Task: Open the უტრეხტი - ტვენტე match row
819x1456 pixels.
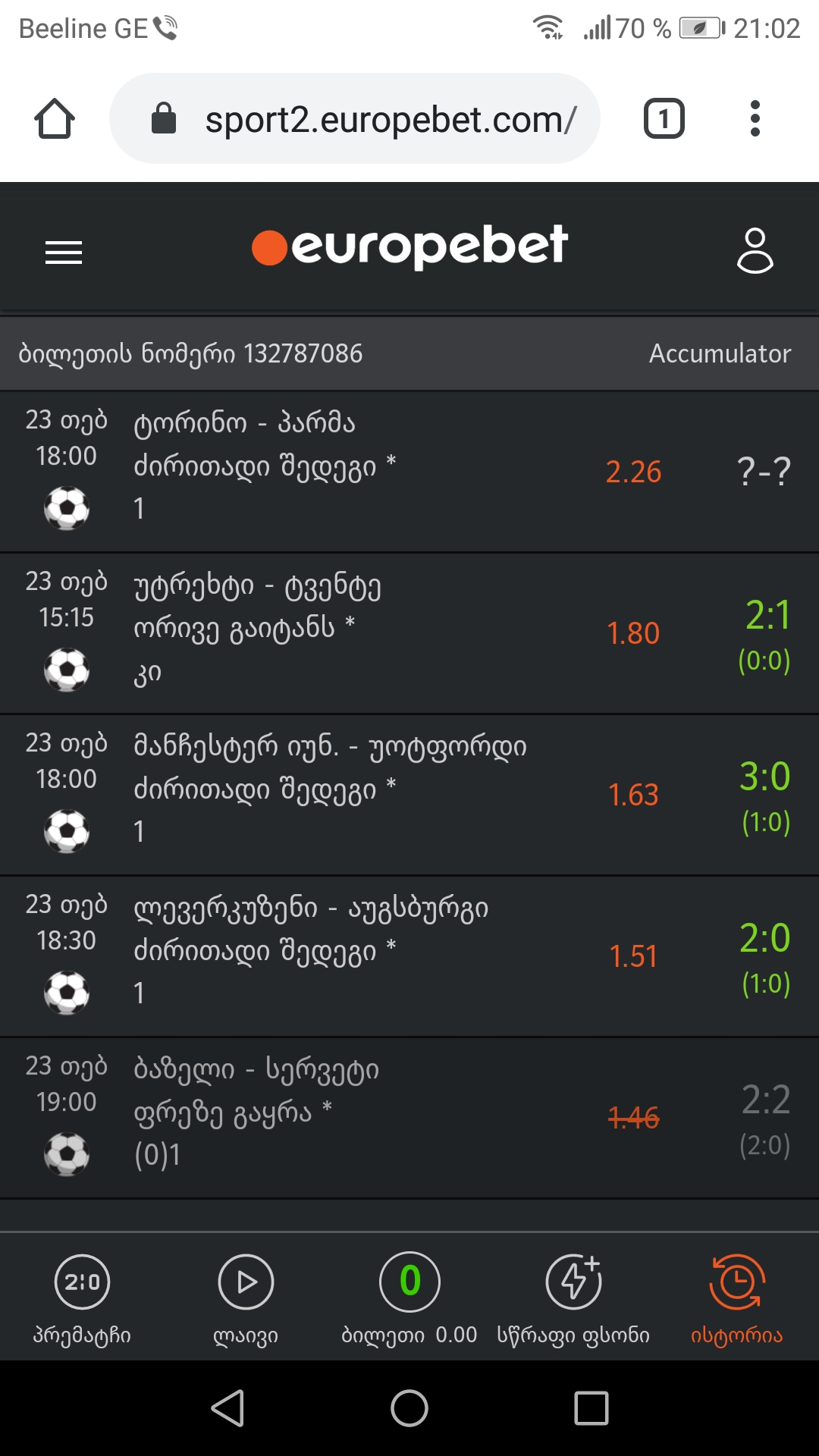Action: (x=409, y=633)
